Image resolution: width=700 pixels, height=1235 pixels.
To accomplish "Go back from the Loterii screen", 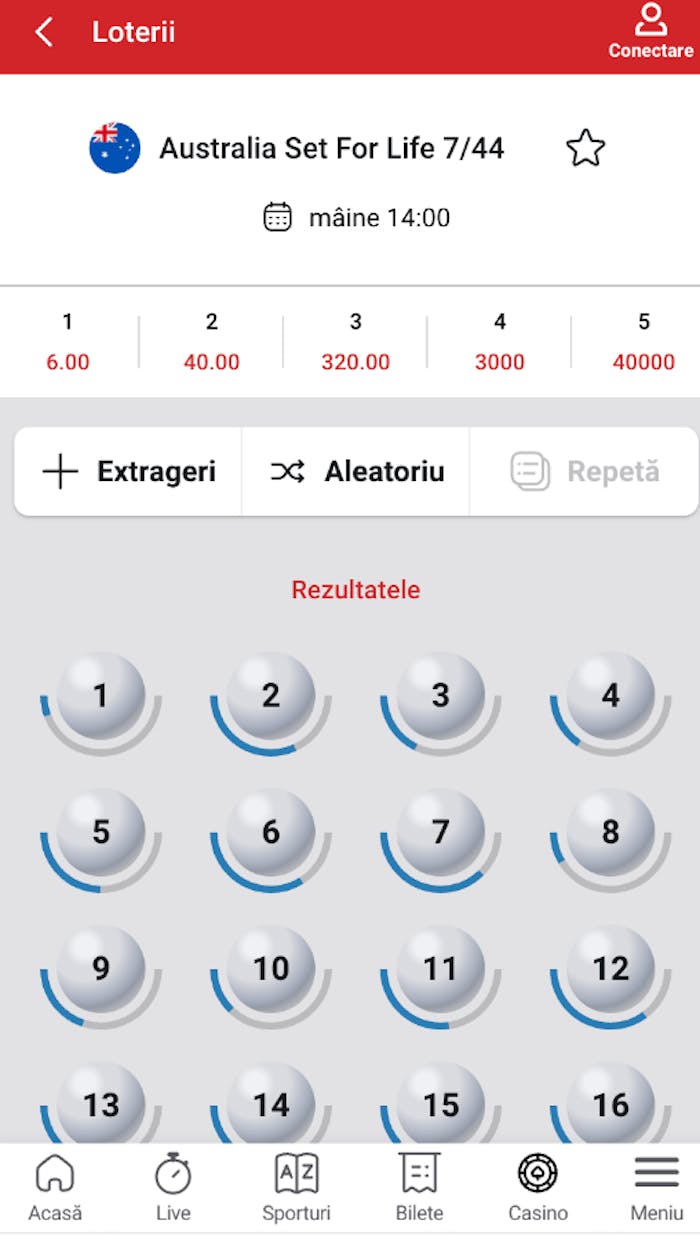I will pos(44,32).
